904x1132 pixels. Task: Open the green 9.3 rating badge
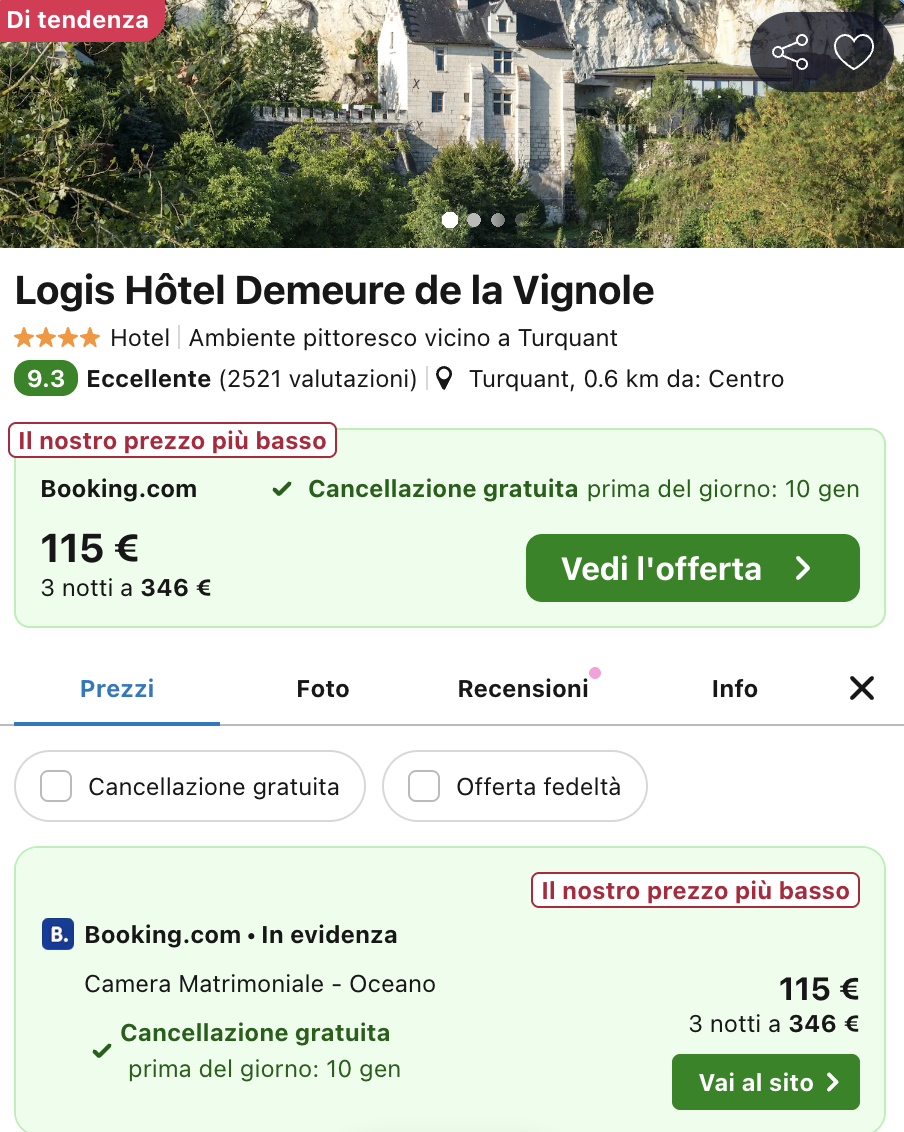point(45,380)
